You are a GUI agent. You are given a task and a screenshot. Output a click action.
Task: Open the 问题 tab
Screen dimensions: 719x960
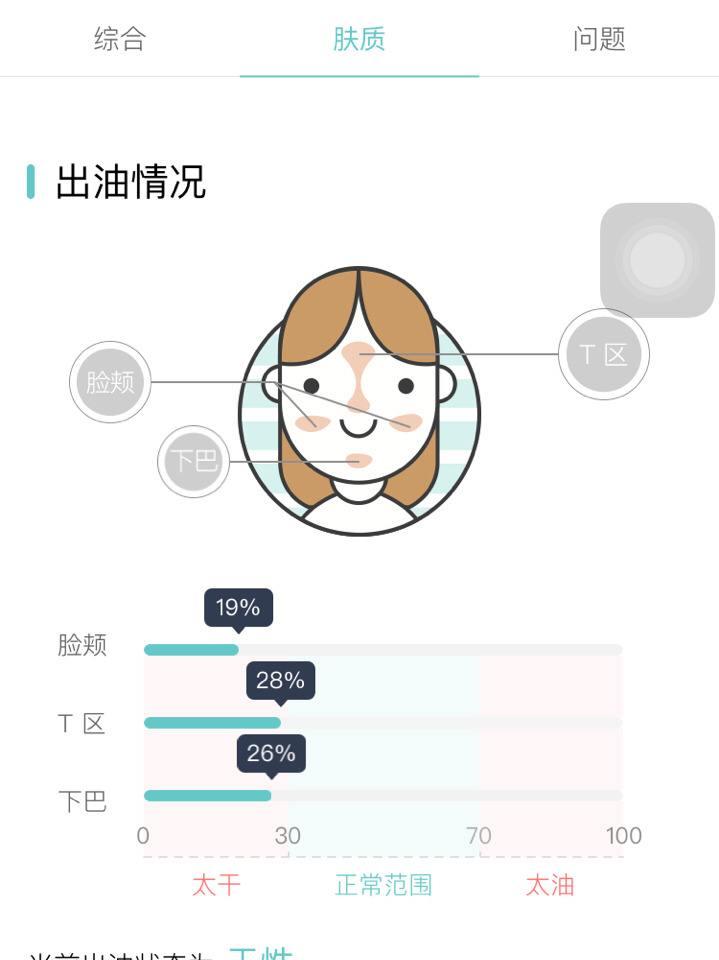599,39
